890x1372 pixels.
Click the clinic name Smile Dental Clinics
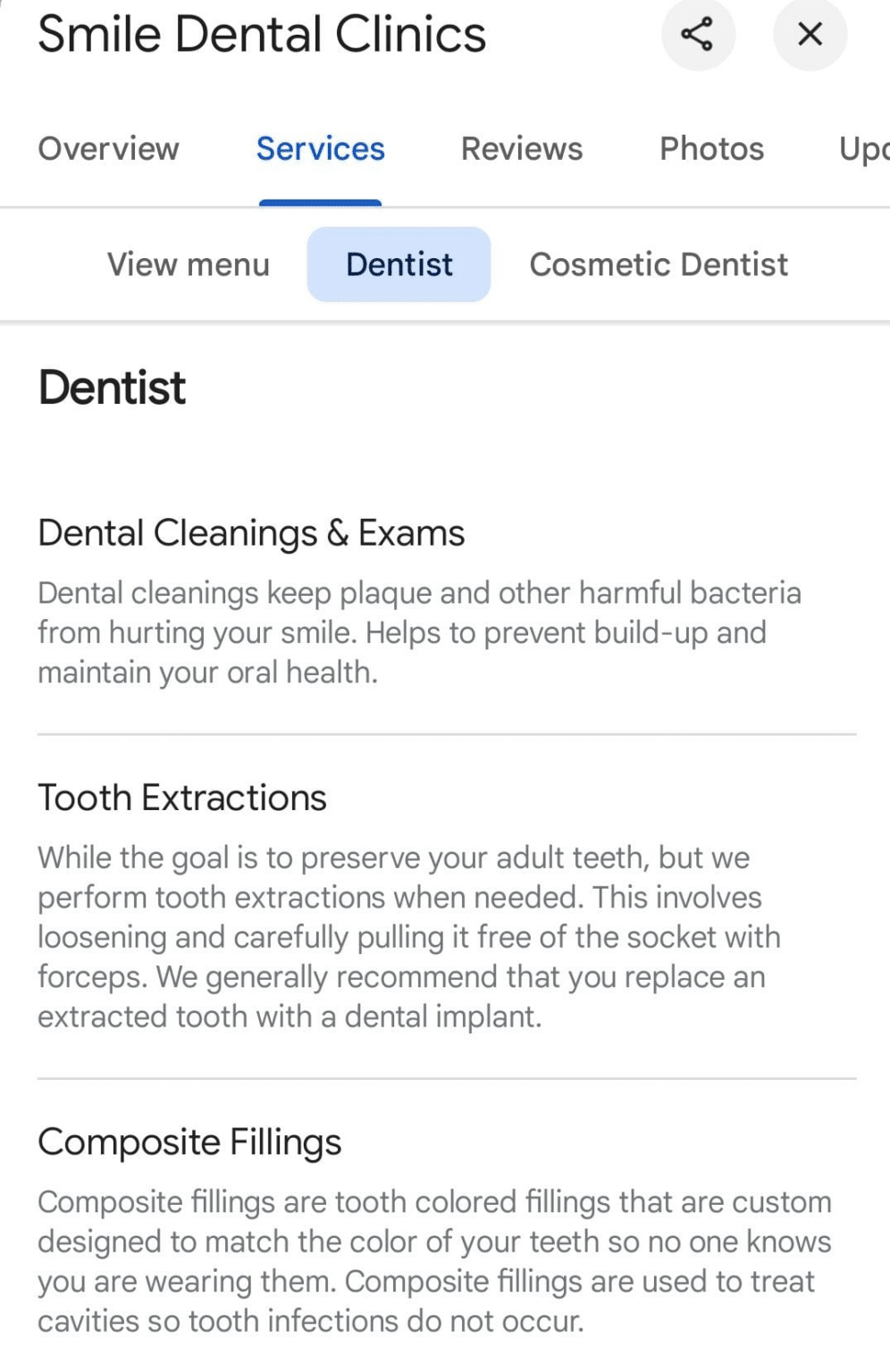261,34
